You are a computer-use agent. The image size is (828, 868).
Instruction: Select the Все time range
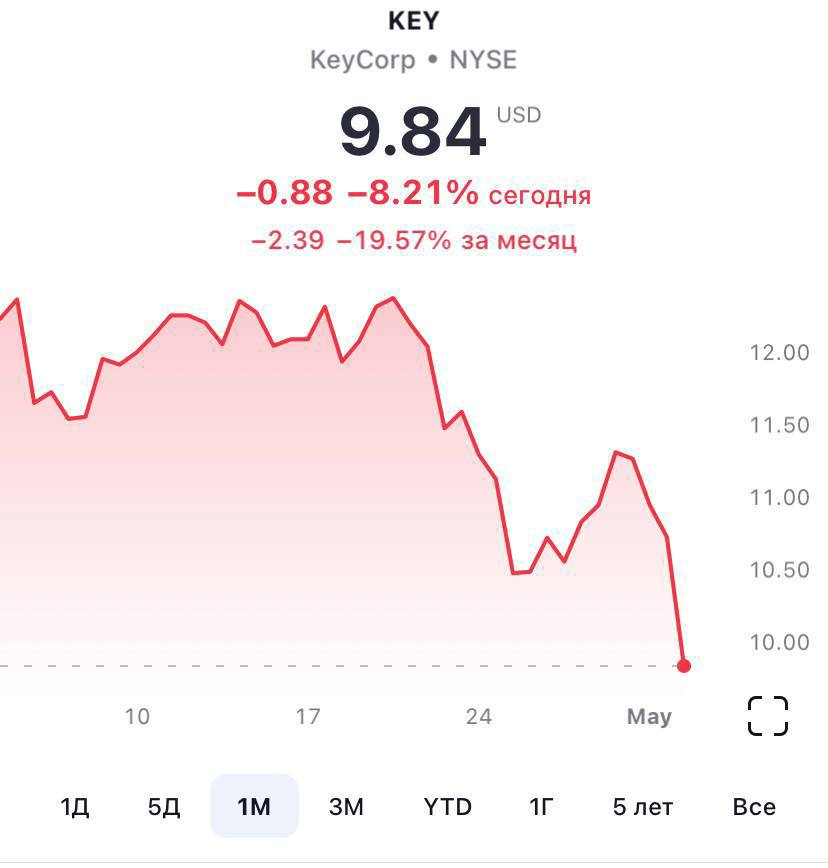(754, 807)
